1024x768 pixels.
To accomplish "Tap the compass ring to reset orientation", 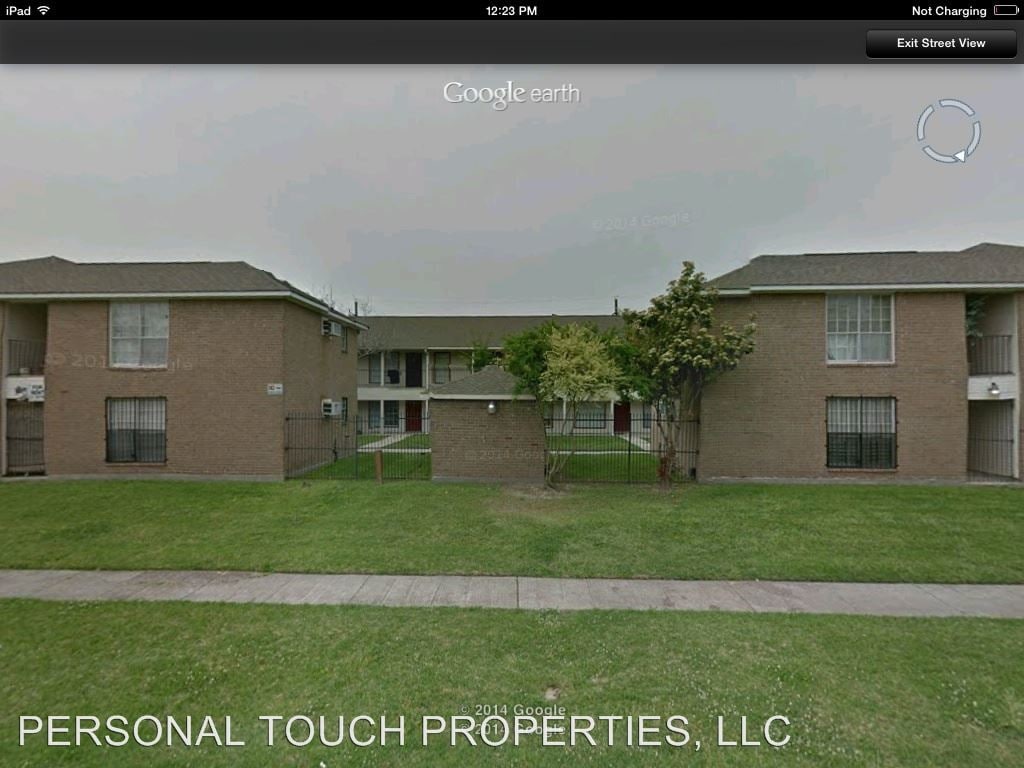I will coord(948,131).
